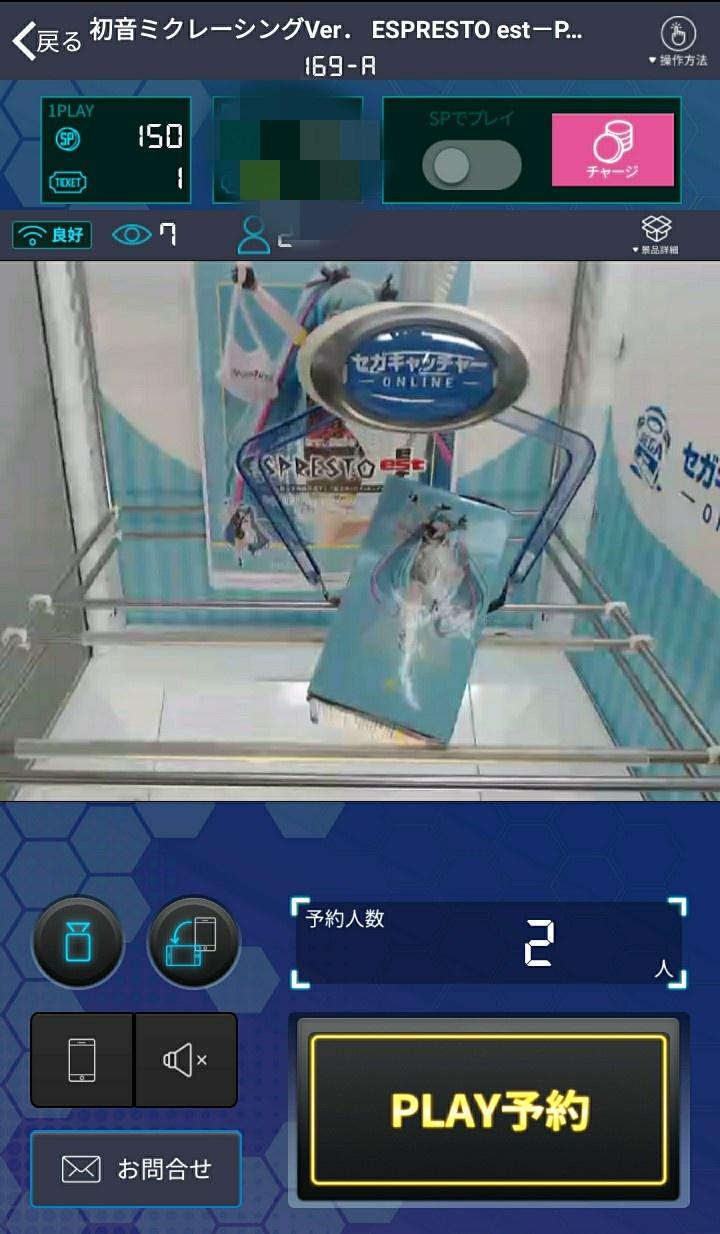Open お問合せ contact inquiry

(136, 1169)
